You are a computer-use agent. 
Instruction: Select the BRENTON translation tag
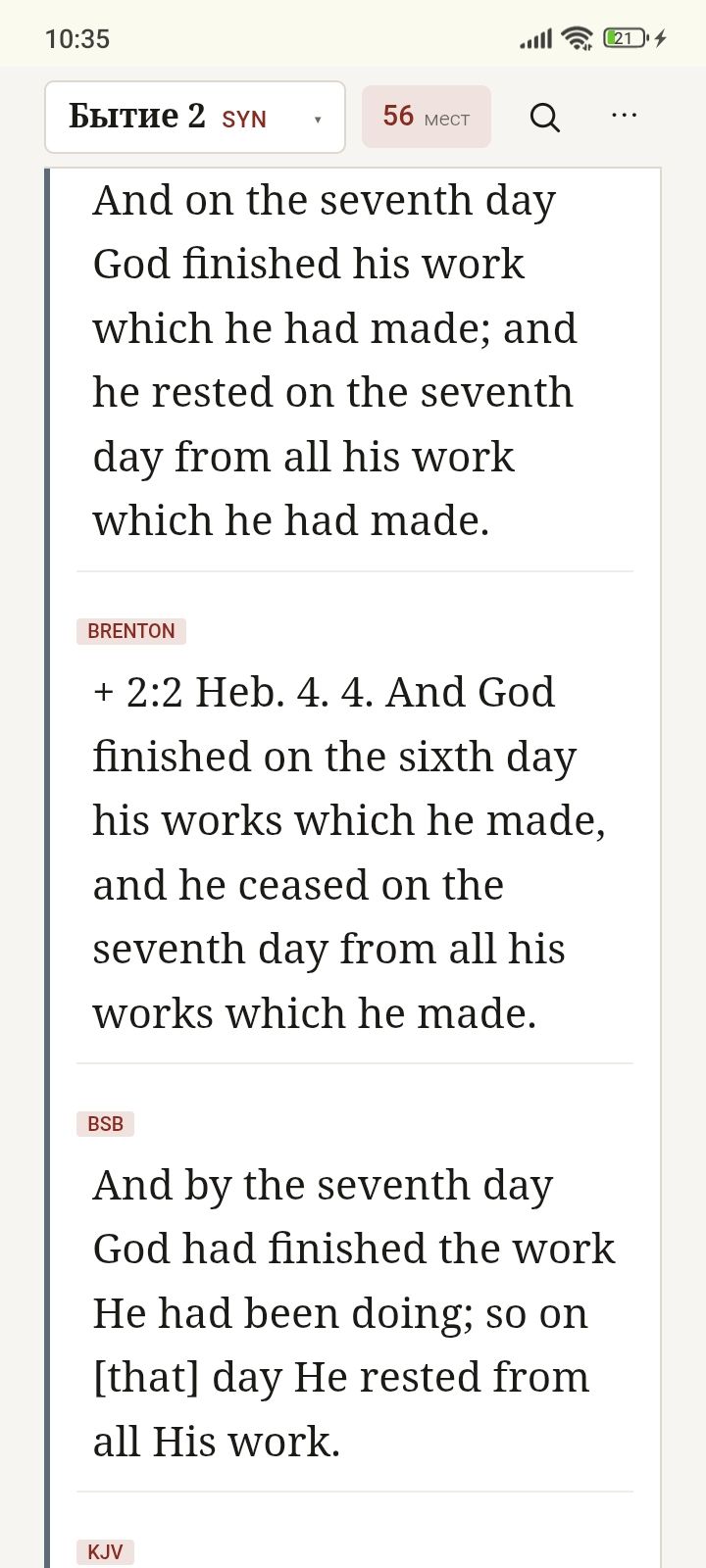pyautogui.click(x=131, y=631)
